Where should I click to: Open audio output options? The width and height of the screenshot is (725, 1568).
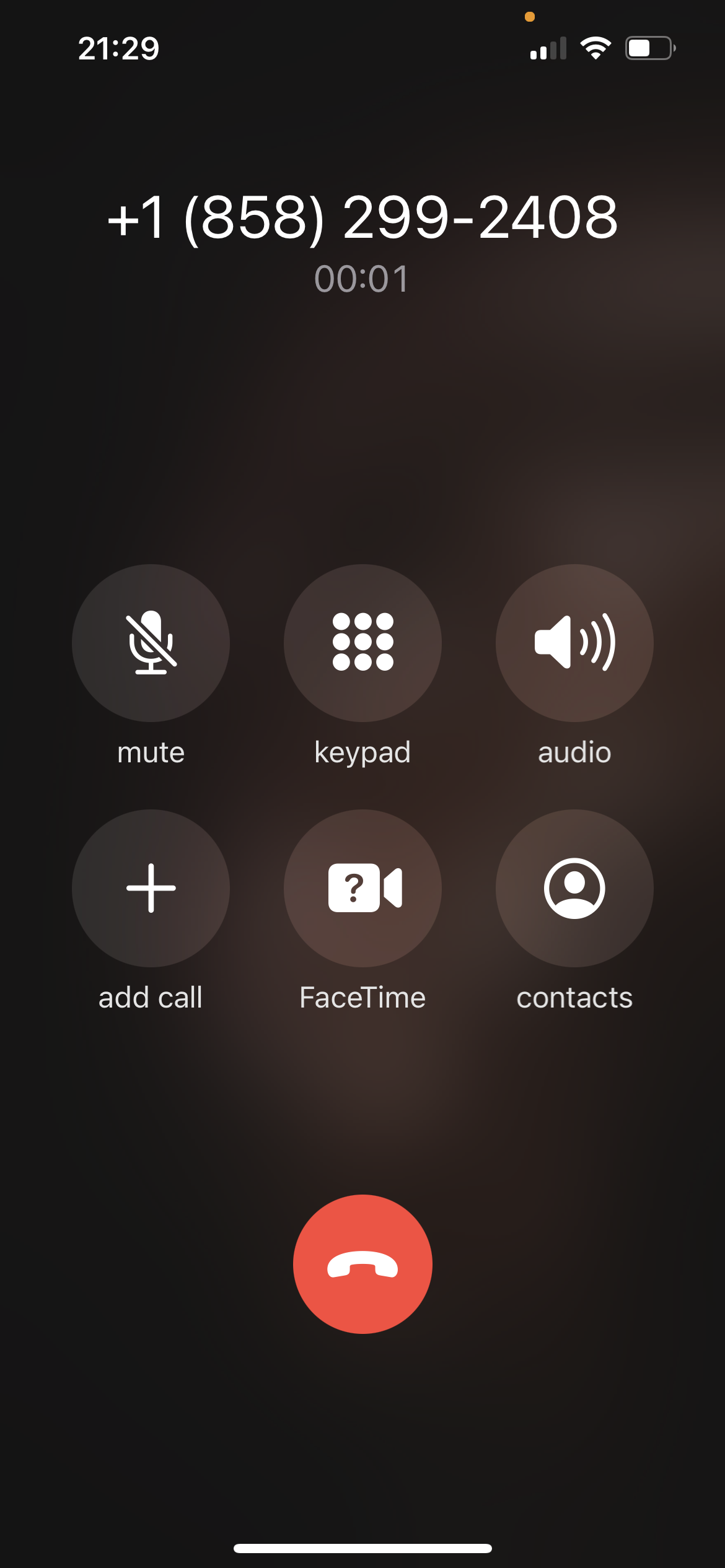tap(574, 643)
